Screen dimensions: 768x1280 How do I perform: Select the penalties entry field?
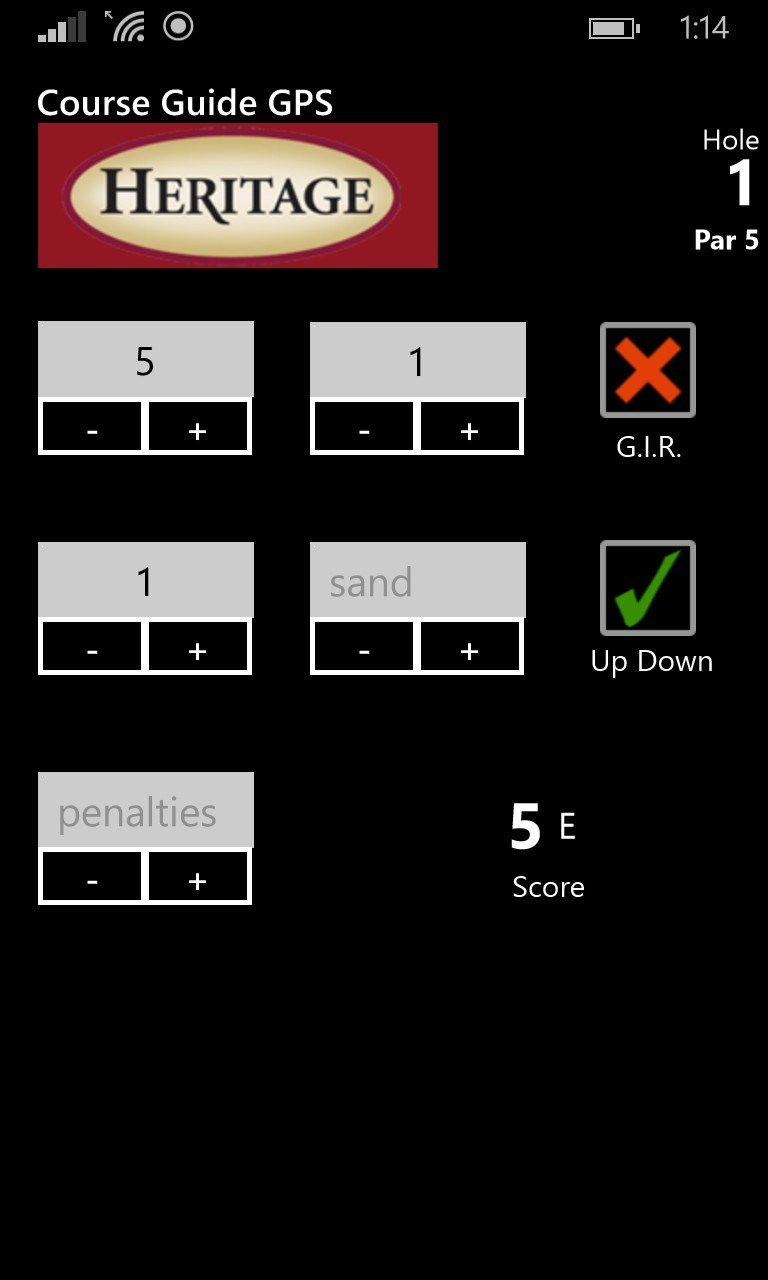click(x=146, y=811)
